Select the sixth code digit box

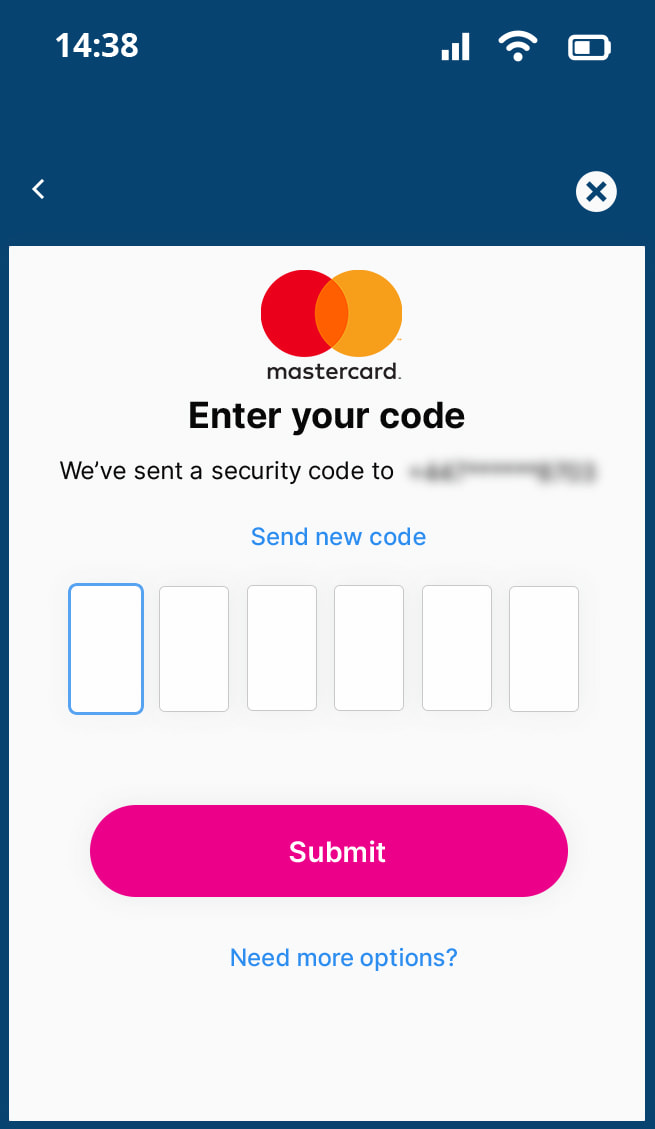click(544, 649)
